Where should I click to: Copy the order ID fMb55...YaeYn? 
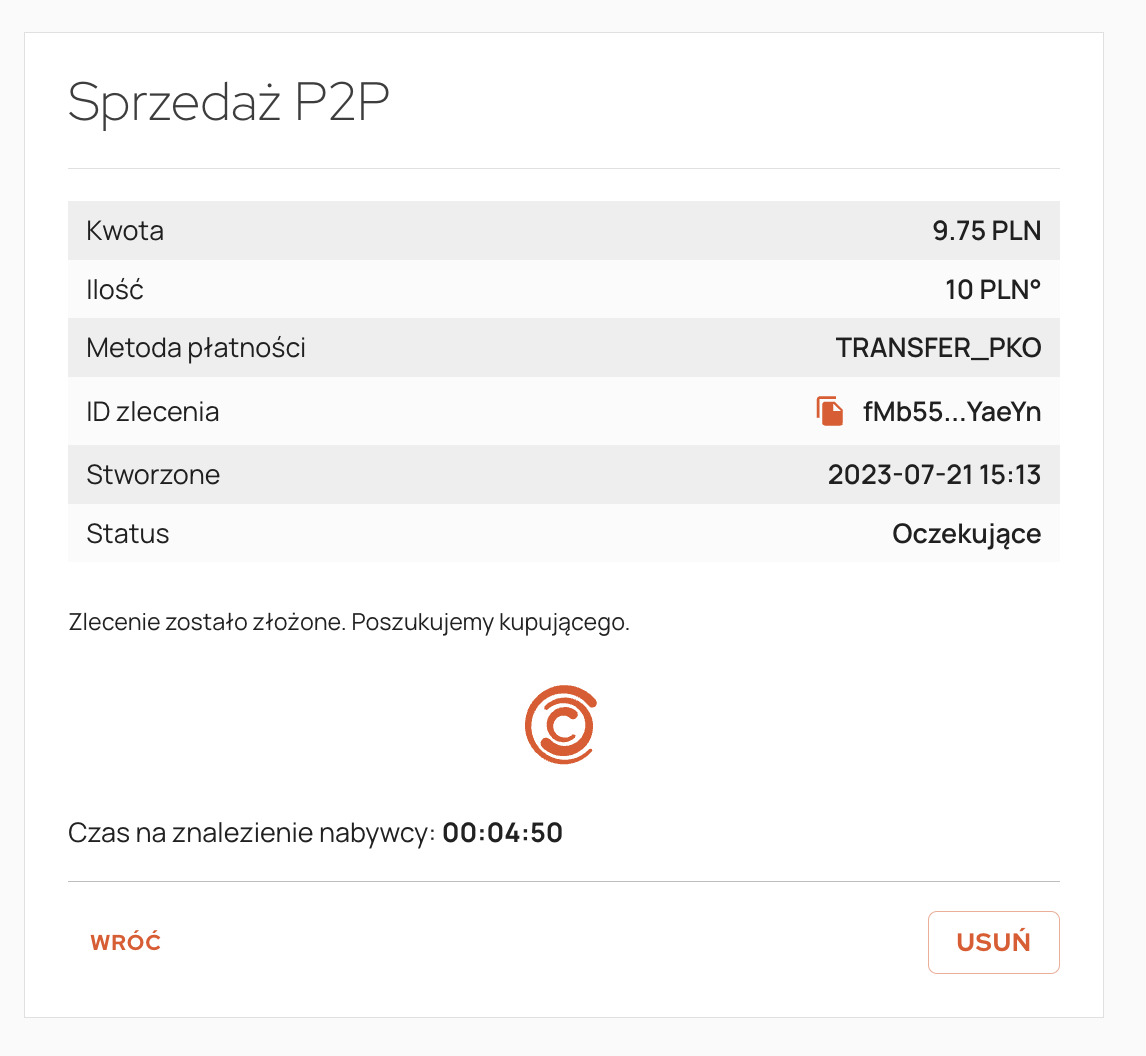coord(830,411)
